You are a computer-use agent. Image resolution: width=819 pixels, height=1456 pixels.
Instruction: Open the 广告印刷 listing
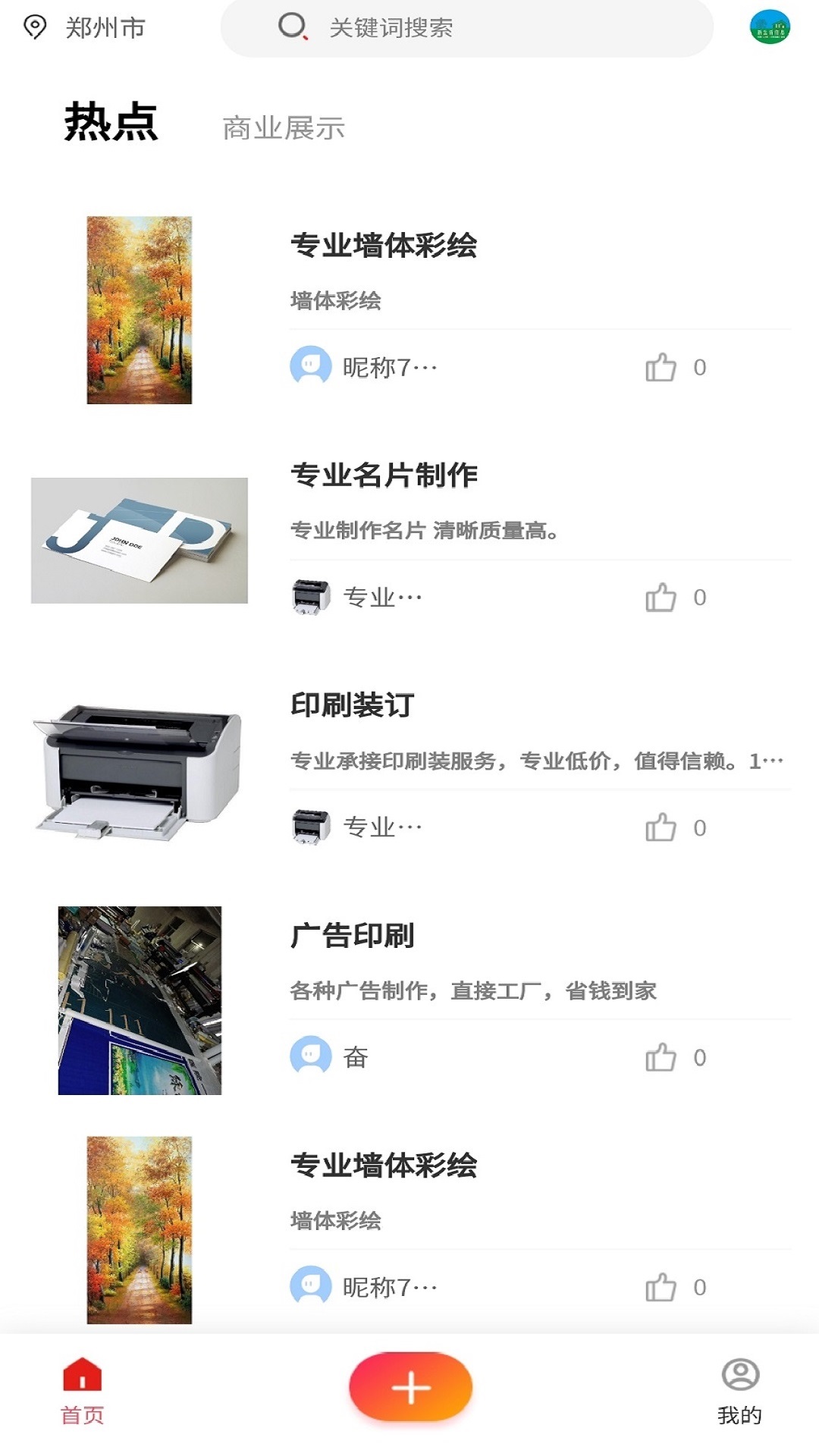(x=353, y=936)
